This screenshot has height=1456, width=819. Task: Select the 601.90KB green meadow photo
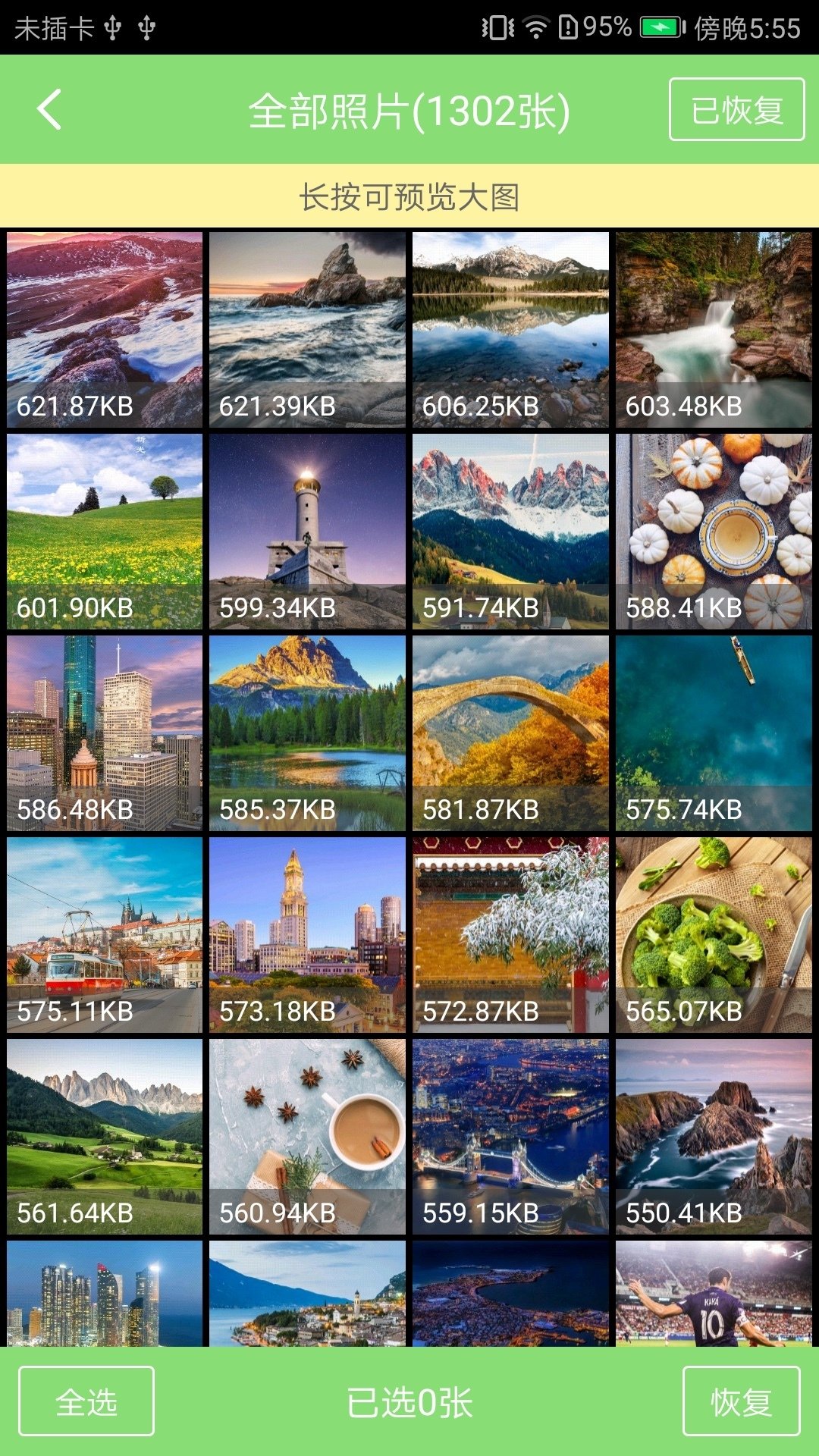105,531
